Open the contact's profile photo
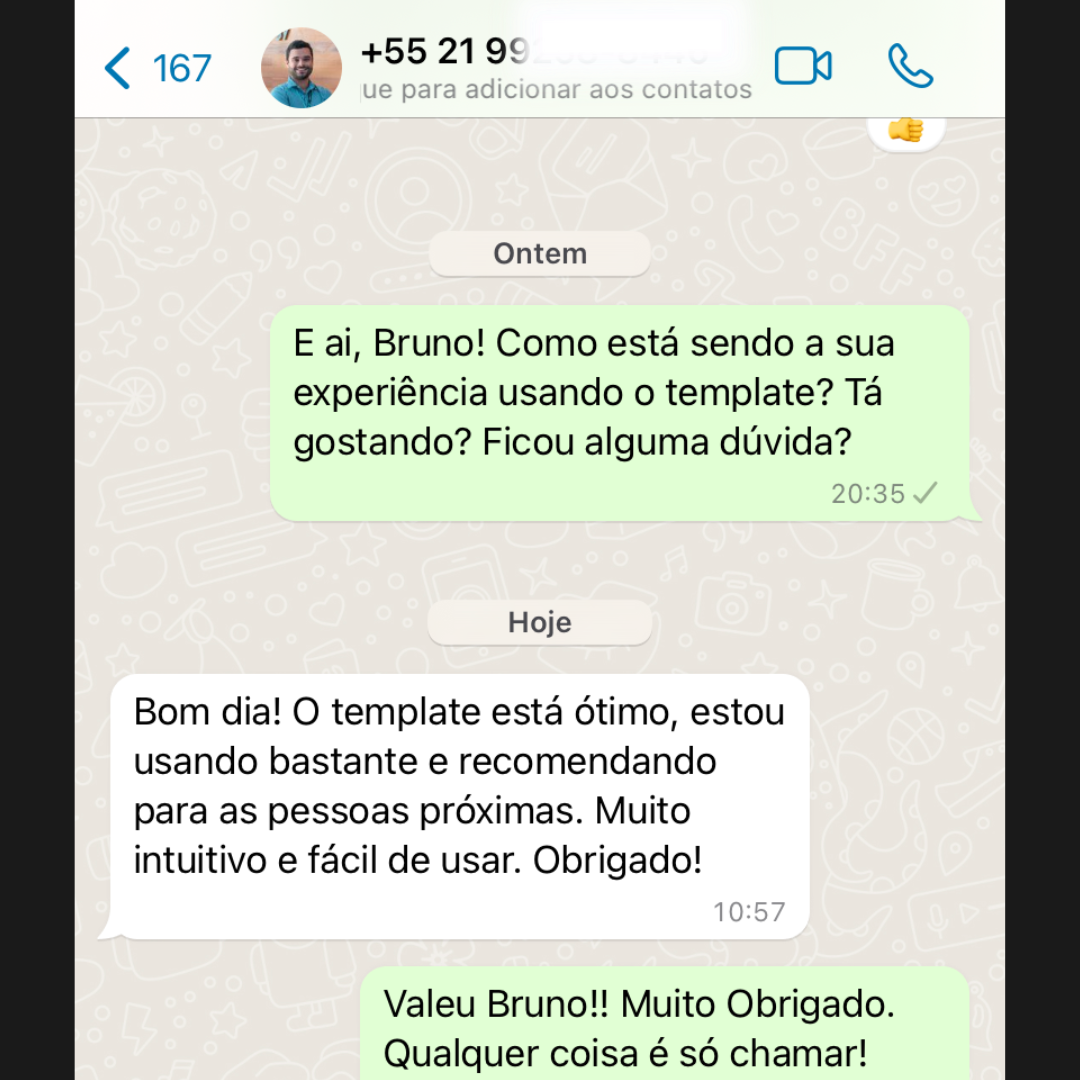The height and width of the screenshot is (1080, 1080). coord(301,68)
